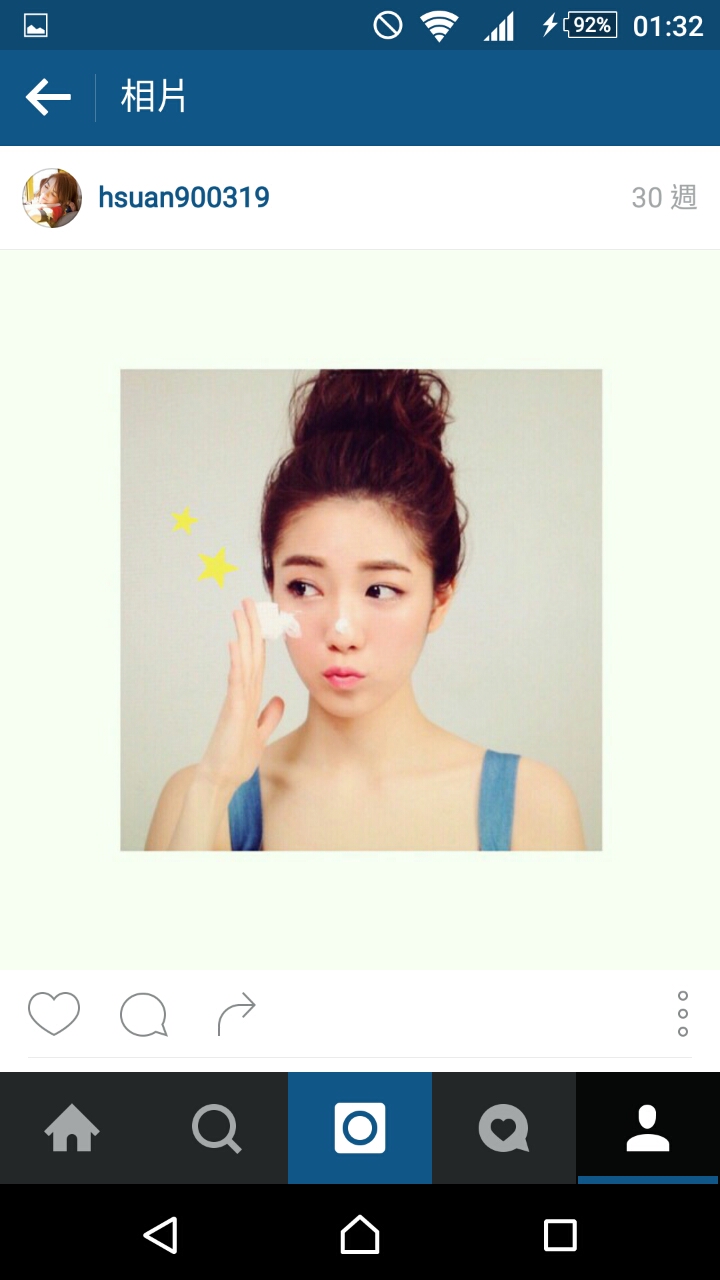Screen dimensions: 720x1280
Task: Like this photo with the heart
Action: tap(53, 1014)
